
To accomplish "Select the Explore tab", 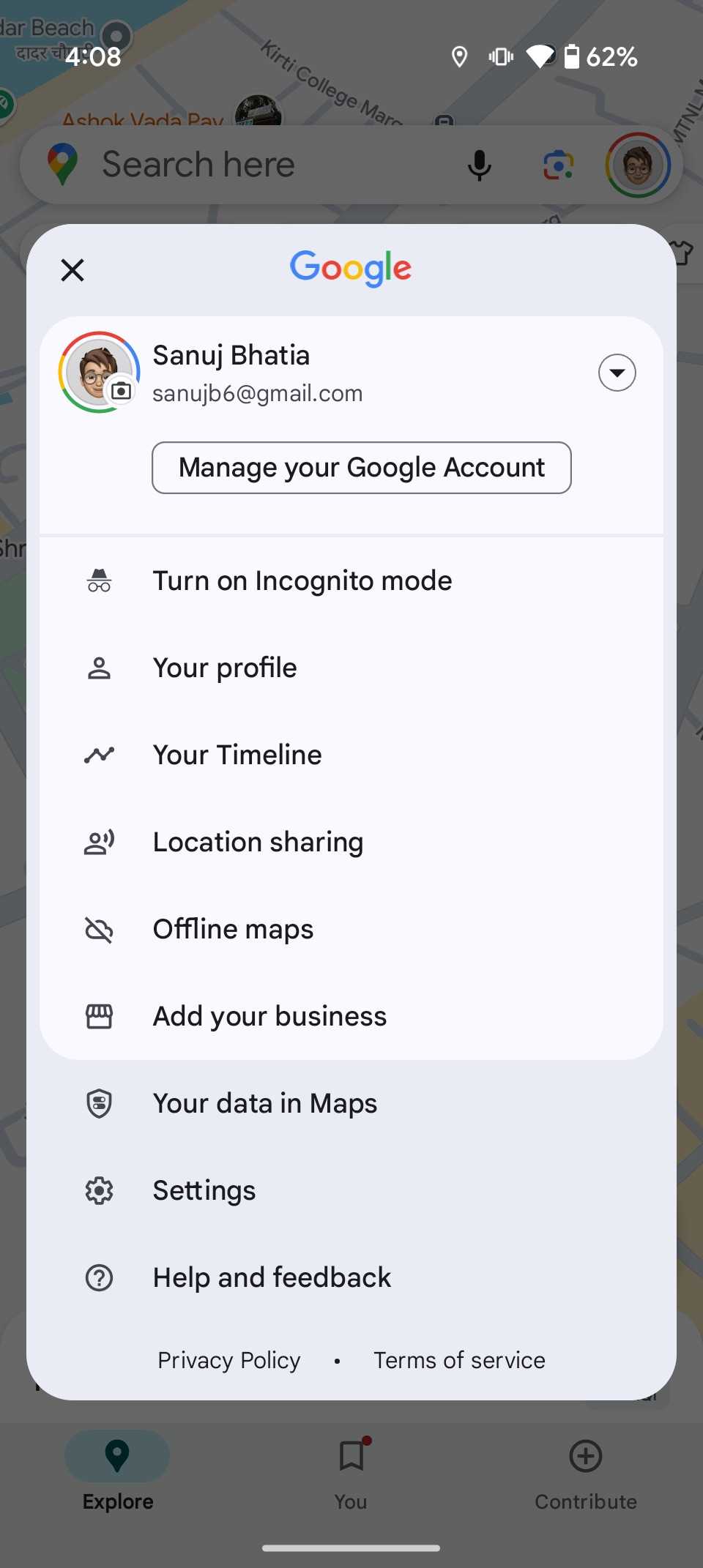I will 117,1471.
